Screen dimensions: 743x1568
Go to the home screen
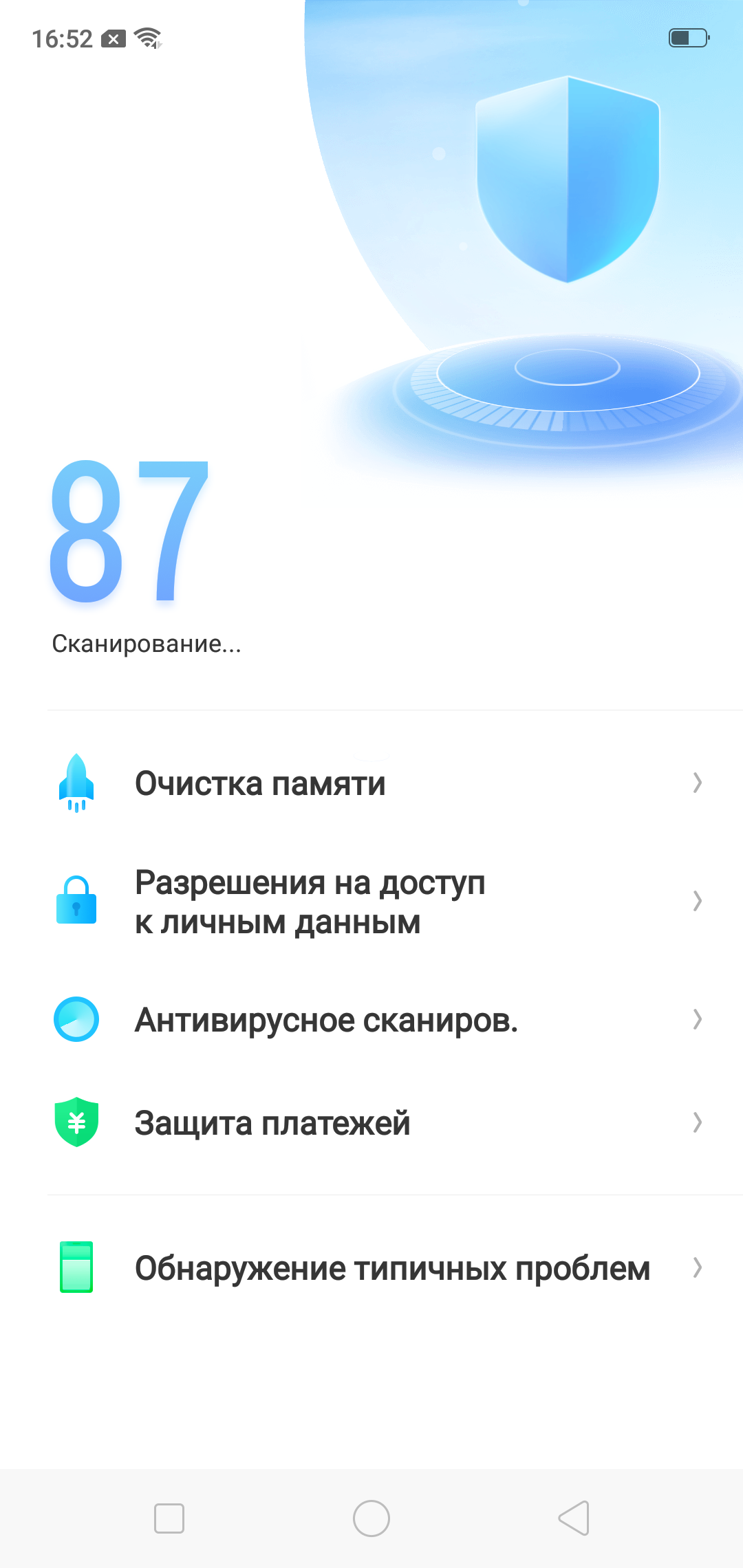[371, 1518]
